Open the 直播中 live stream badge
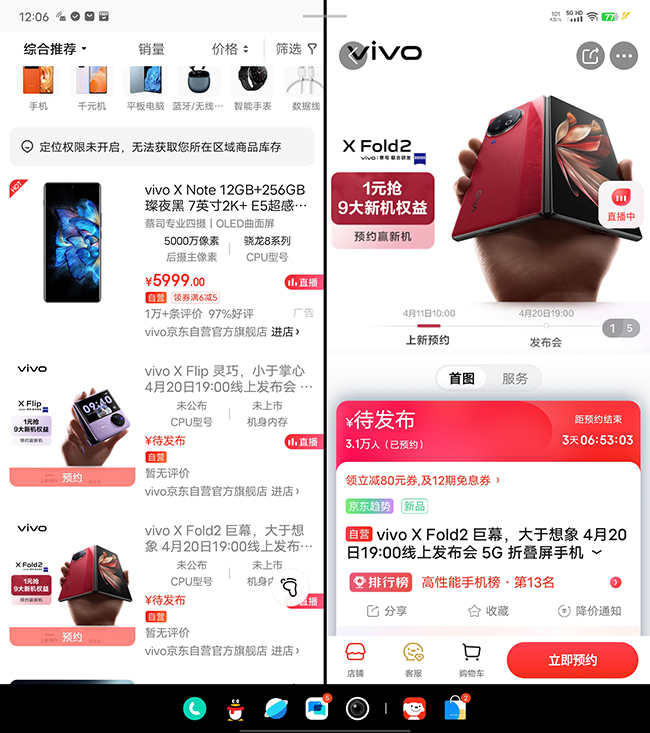 [x=620, y=204]
